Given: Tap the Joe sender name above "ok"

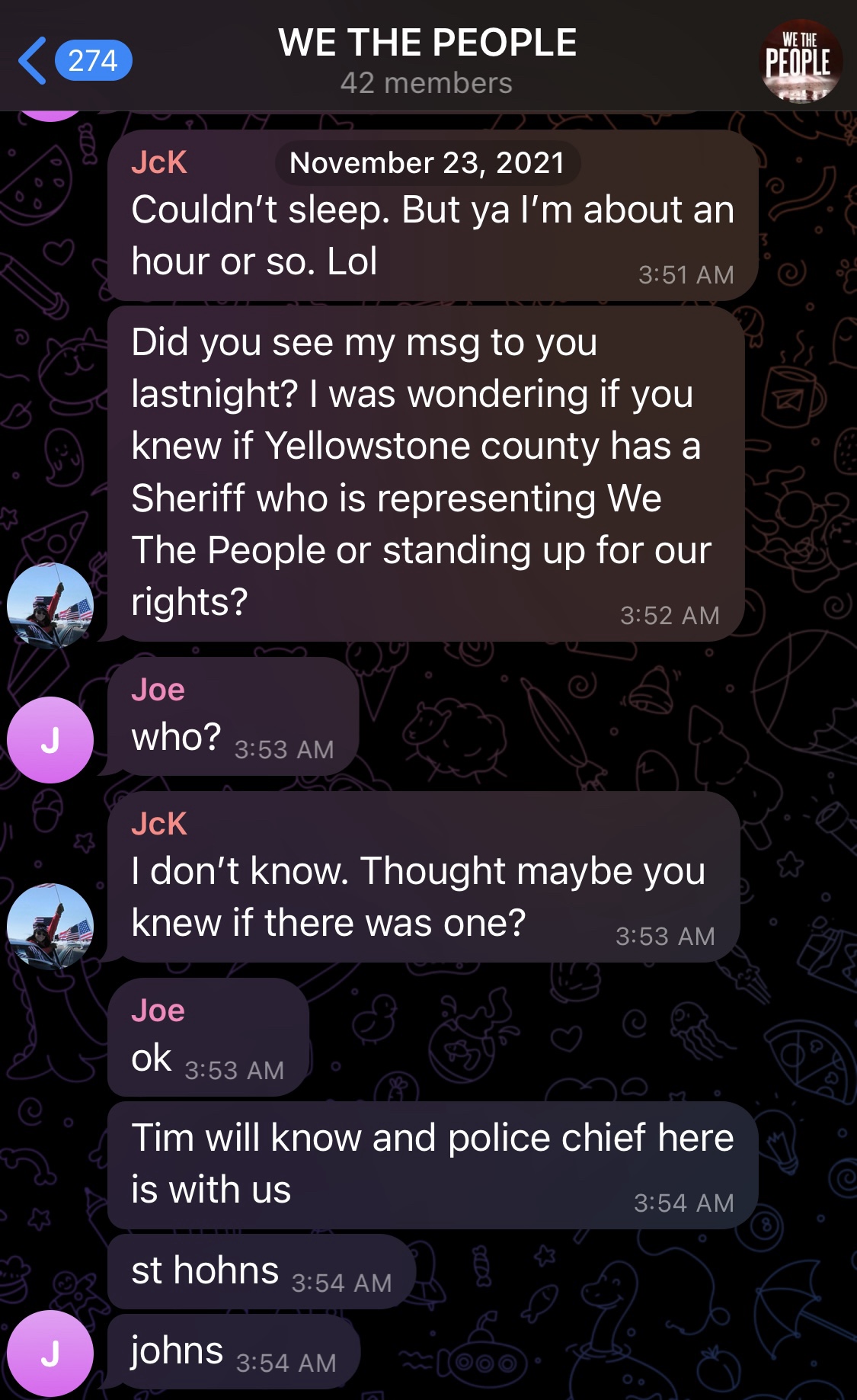Looking at the screenshot, I should click(158, 1011).
